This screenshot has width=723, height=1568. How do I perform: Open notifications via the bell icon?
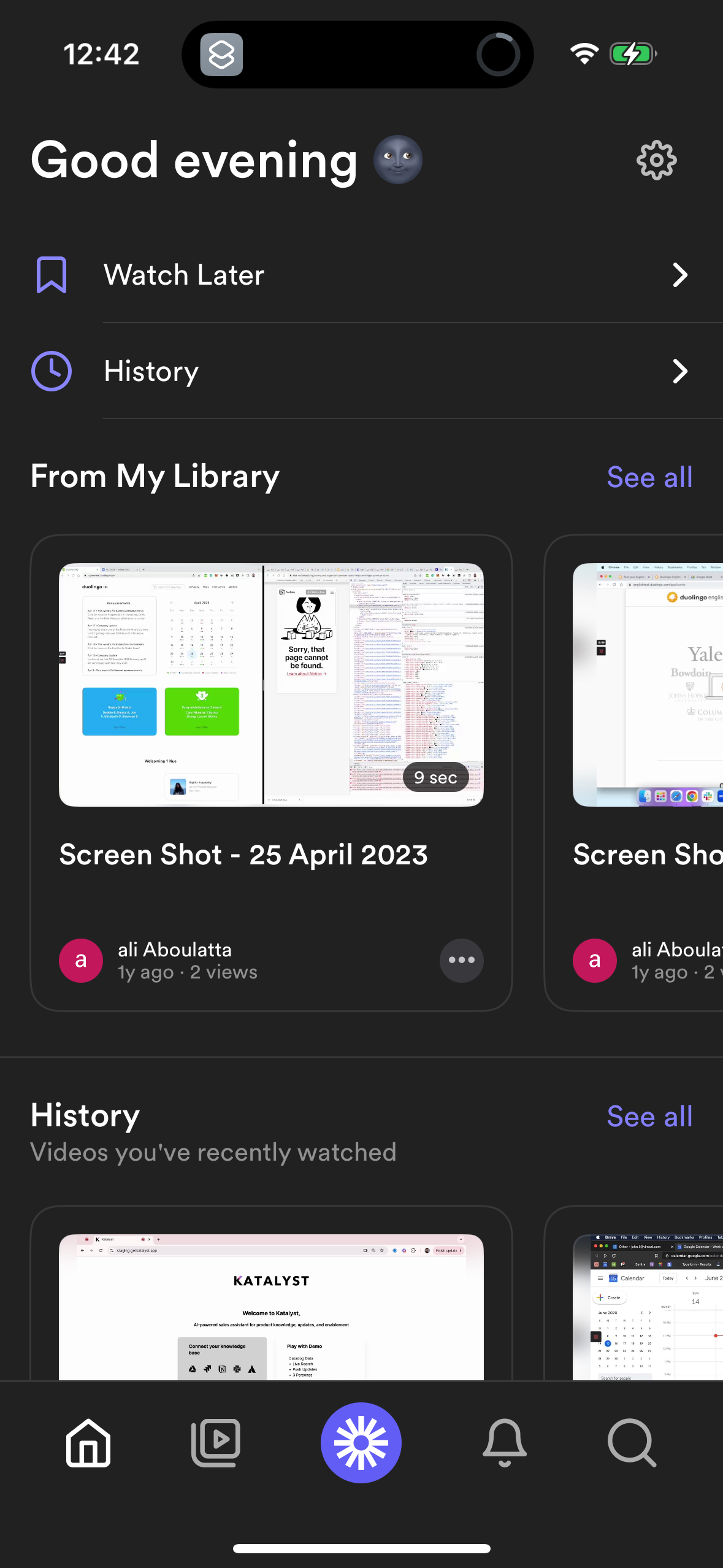[x=503, y=1443]
